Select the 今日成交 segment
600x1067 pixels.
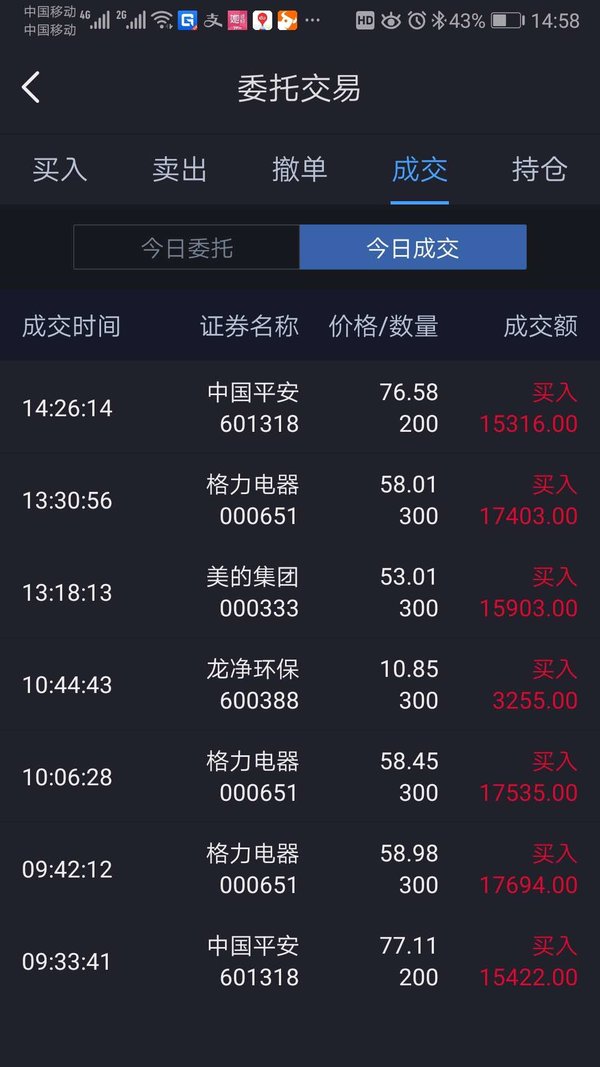coord(413,247)
